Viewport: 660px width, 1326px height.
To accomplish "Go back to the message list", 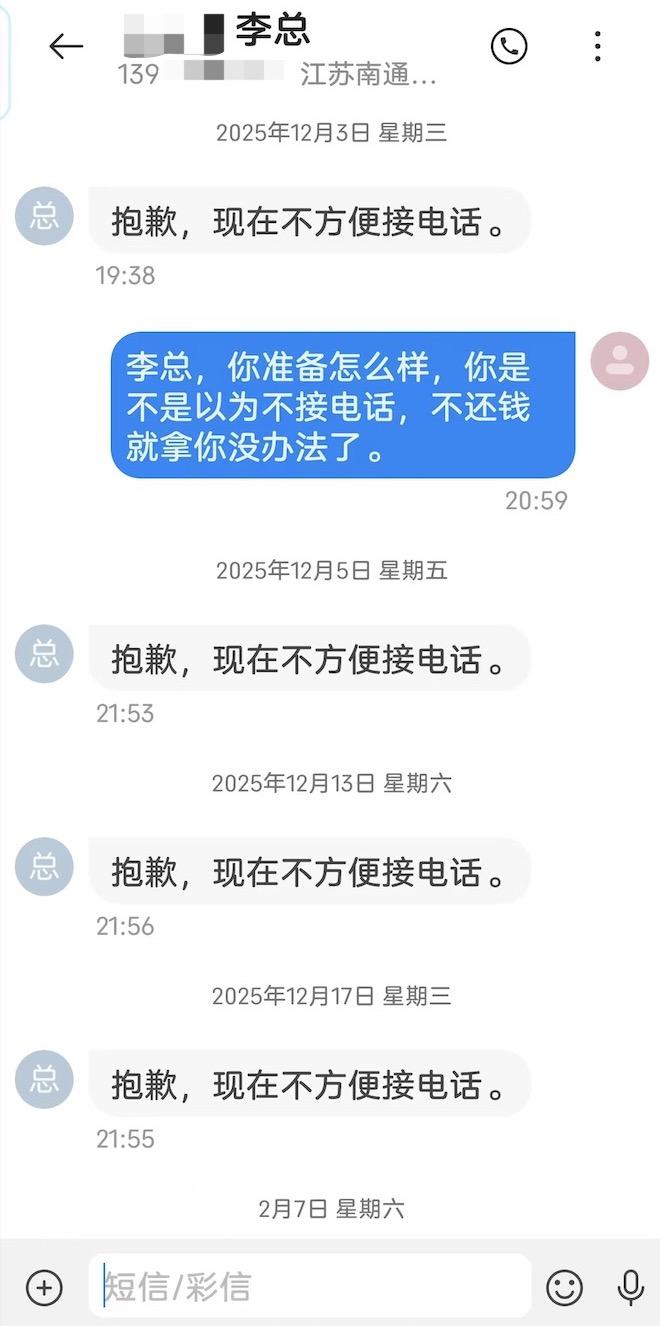I will 66,46.
